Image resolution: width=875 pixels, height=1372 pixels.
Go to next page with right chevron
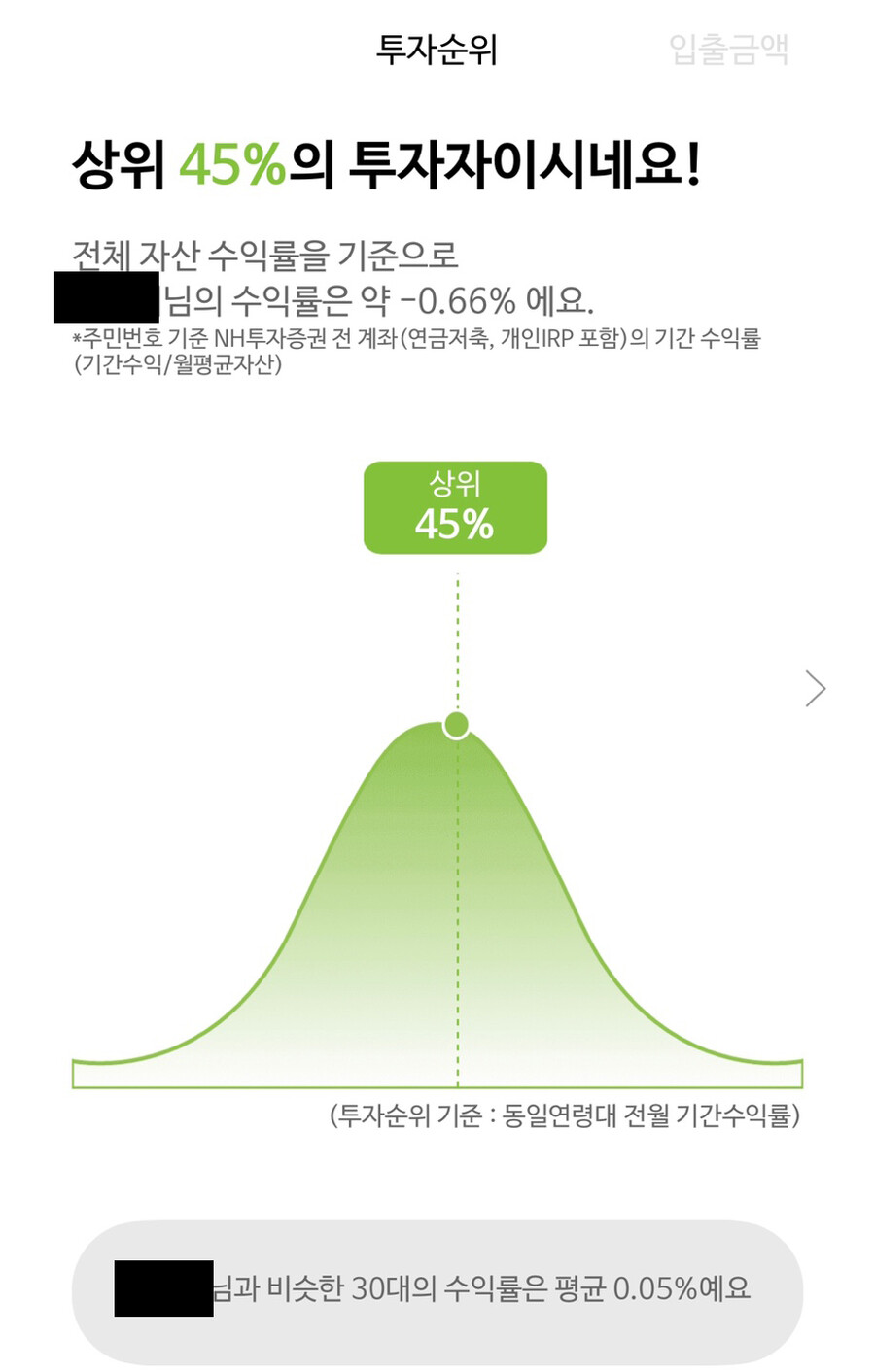click(816, 689)
